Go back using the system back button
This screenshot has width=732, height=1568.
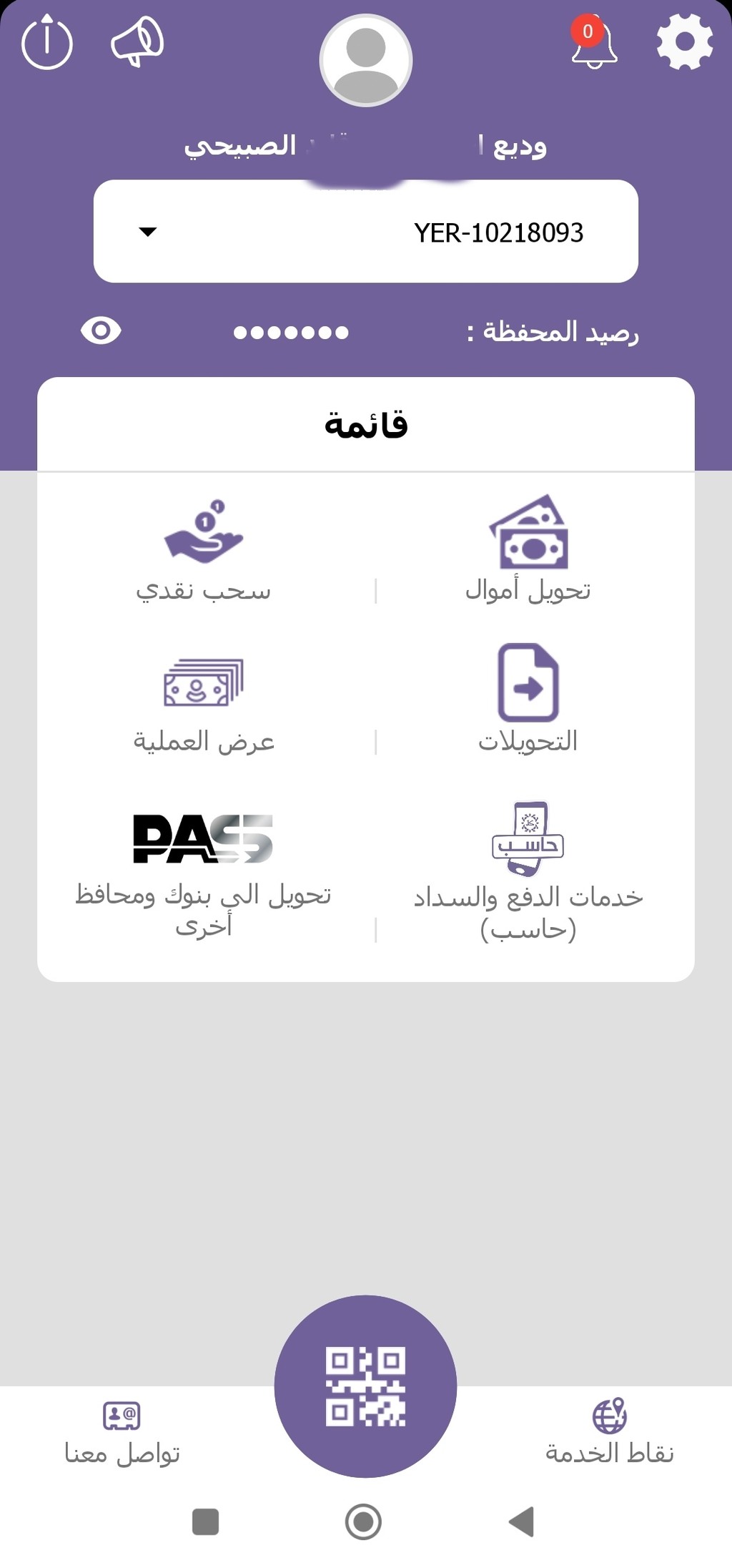523,1521
